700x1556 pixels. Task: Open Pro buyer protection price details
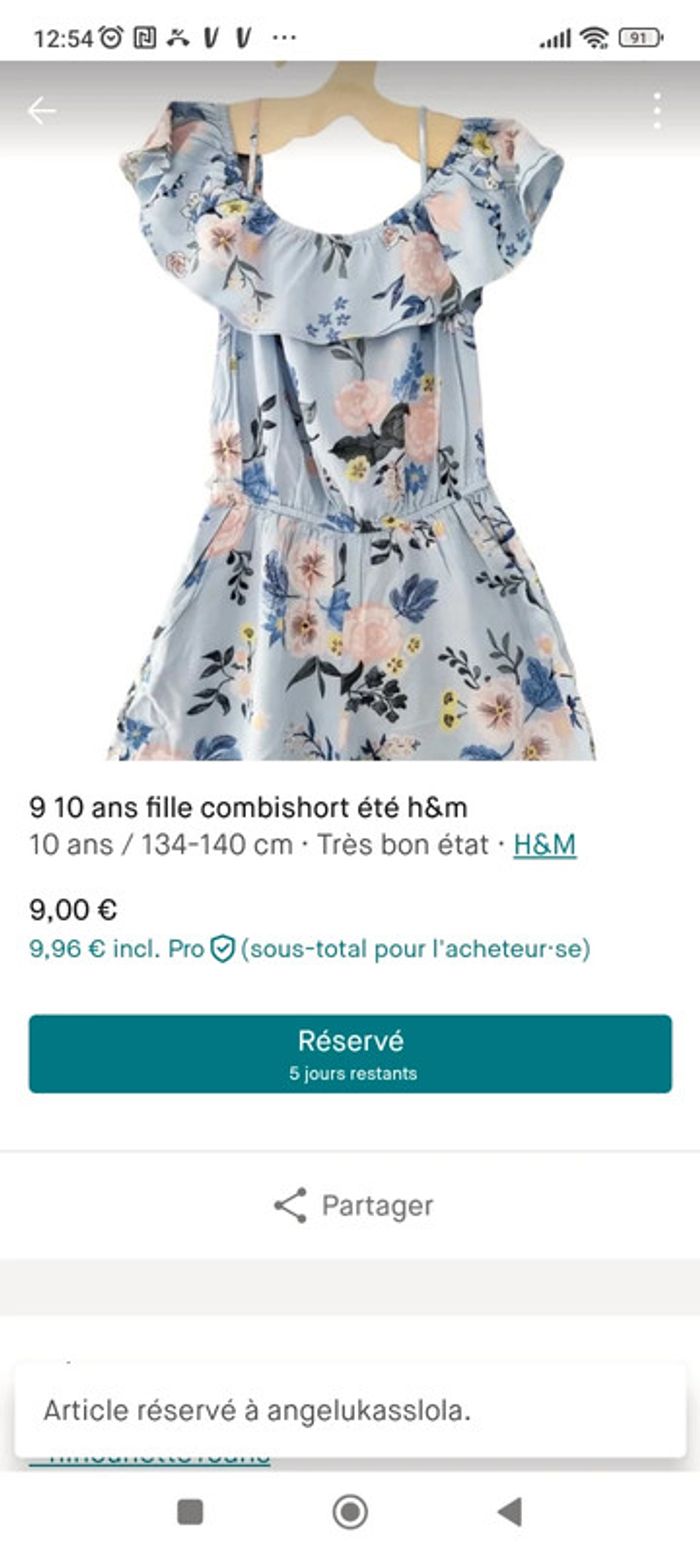coord(221,949)
